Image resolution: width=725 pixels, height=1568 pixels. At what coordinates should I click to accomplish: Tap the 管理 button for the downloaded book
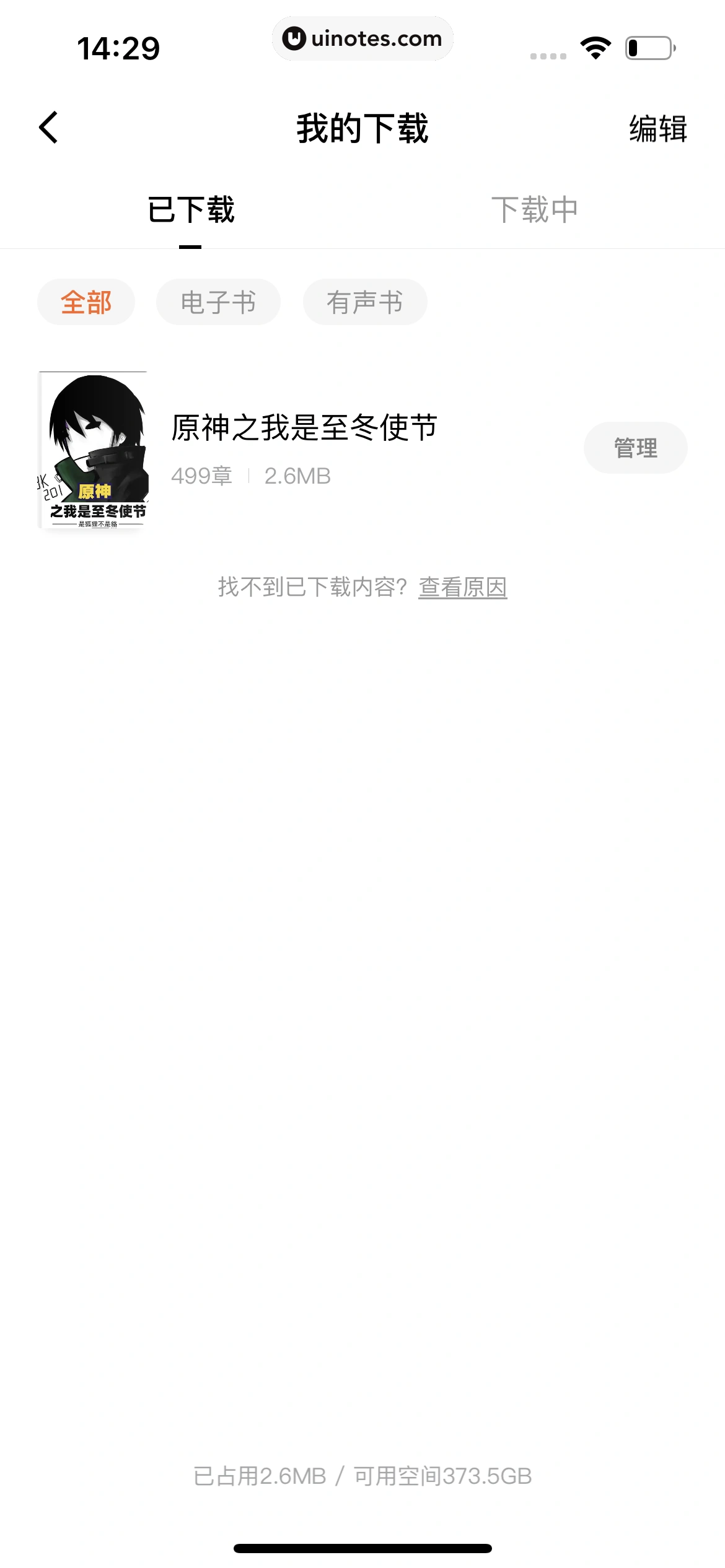[x=635, y=447]
